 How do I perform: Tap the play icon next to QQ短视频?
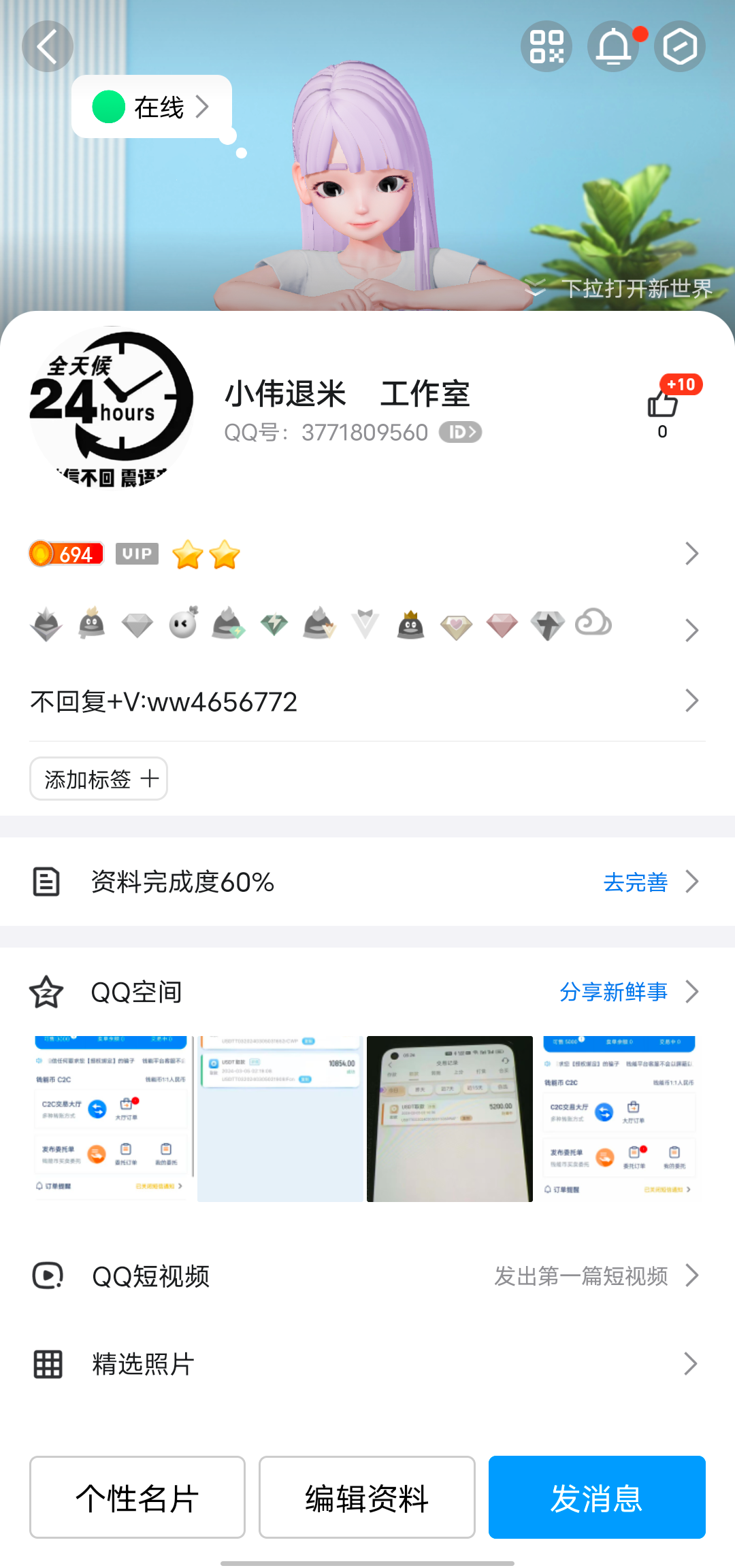tap(46, 1275)
